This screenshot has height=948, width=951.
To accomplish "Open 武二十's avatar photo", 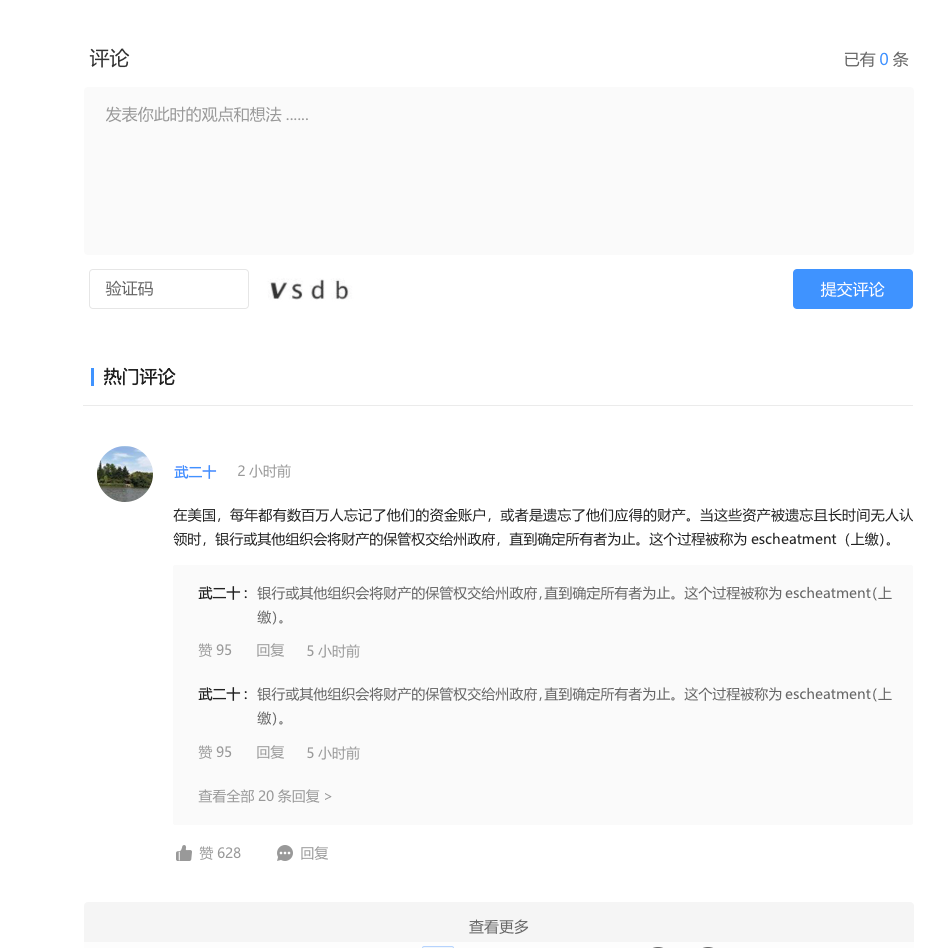I will [x=125, y=474].
